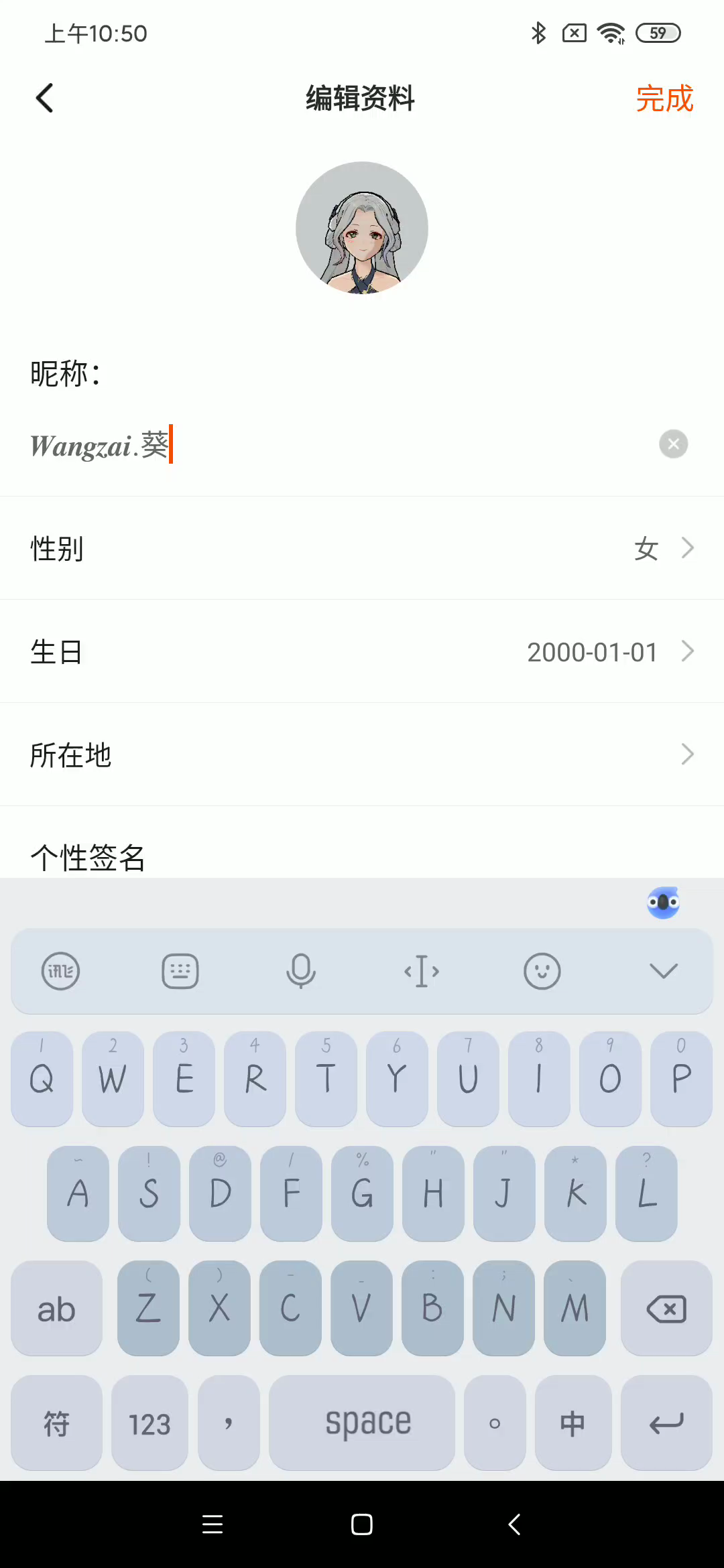The width and height of the screenshot is (724, 1568).
Task: Hit the backspace key
Action: tap(666, 1309)
